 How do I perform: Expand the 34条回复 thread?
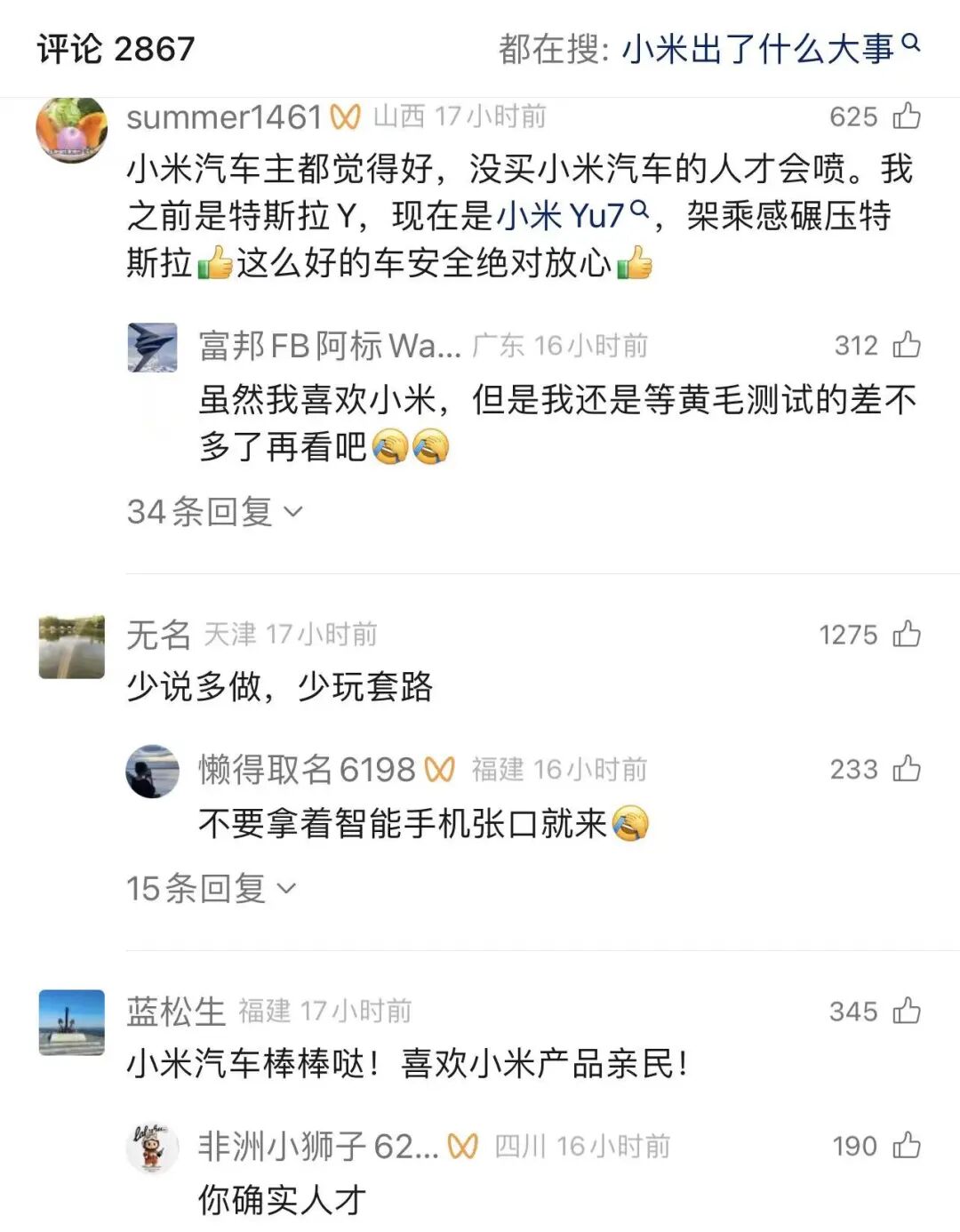[x=214, y=511]
